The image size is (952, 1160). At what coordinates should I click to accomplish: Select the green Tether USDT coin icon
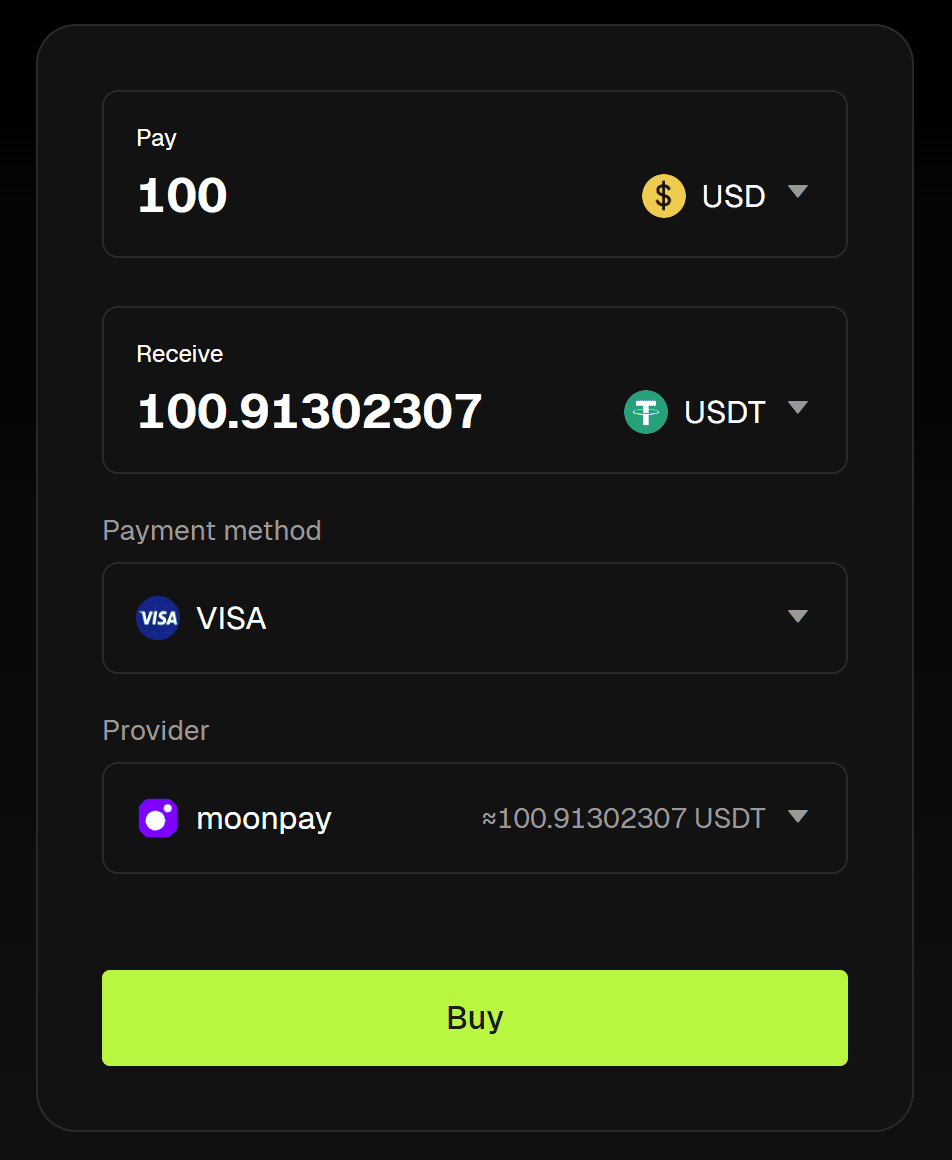click(x=645, y=411)
